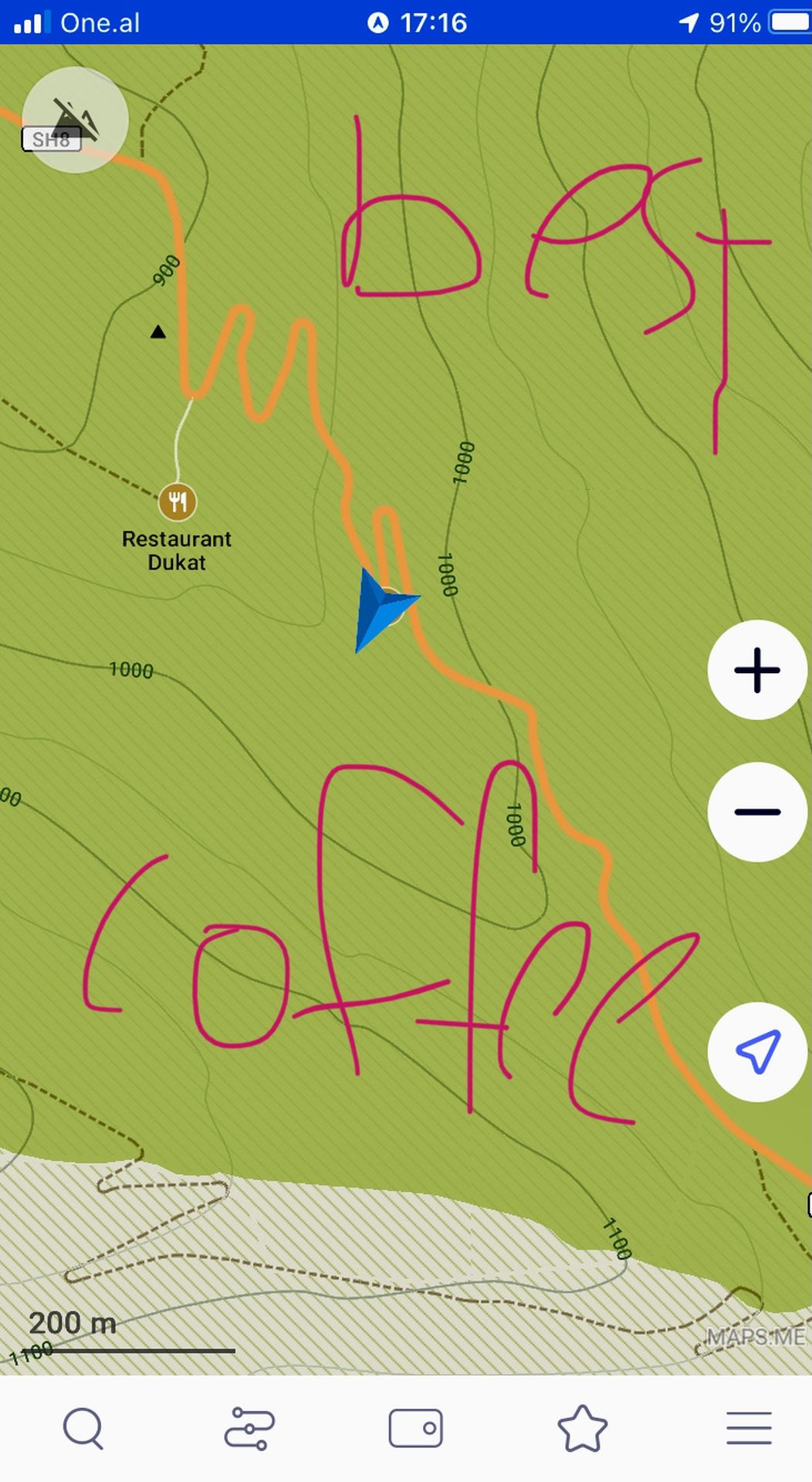Center map on my location
The image size is (812, 1482).
pos(757,1052)
